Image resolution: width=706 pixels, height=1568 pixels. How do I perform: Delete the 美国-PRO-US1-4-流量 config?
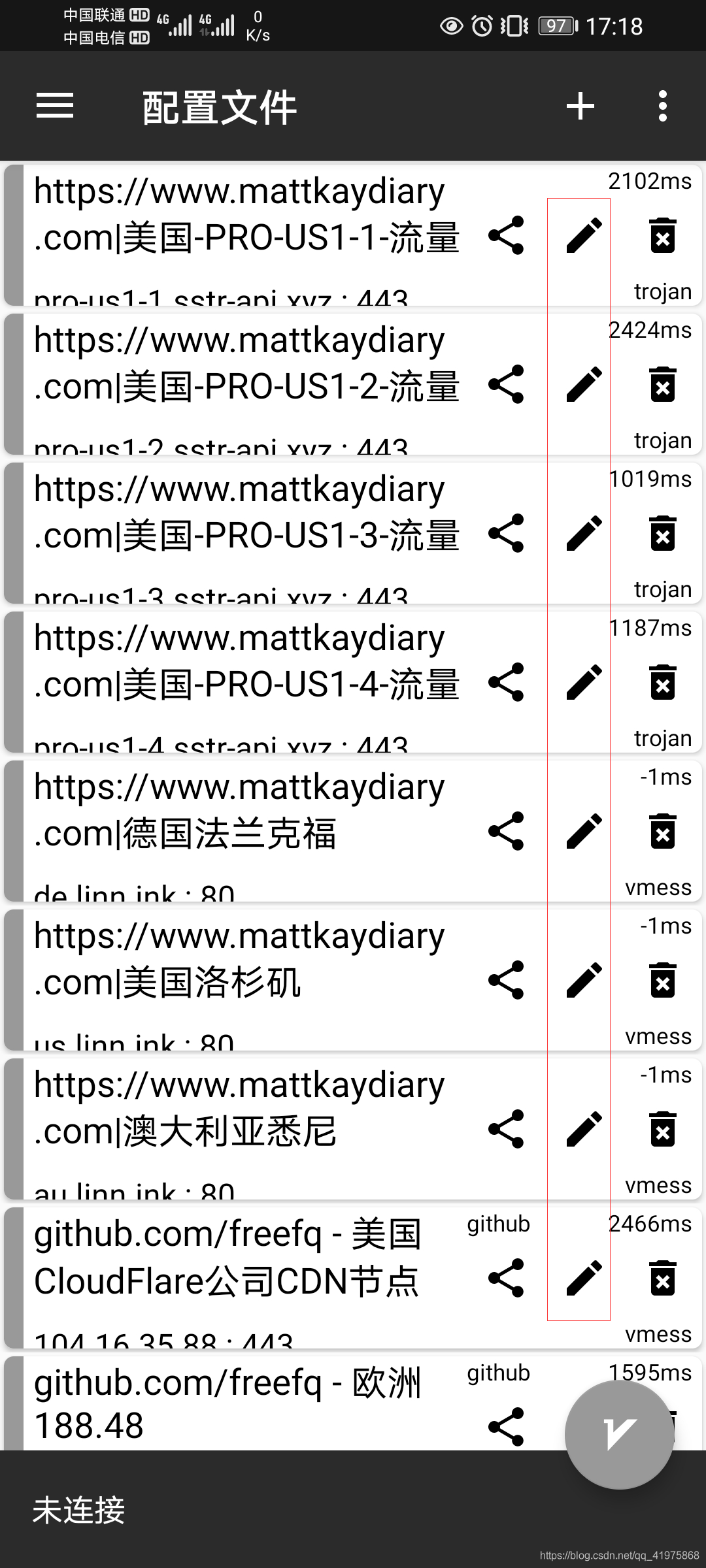click(662, 682)
